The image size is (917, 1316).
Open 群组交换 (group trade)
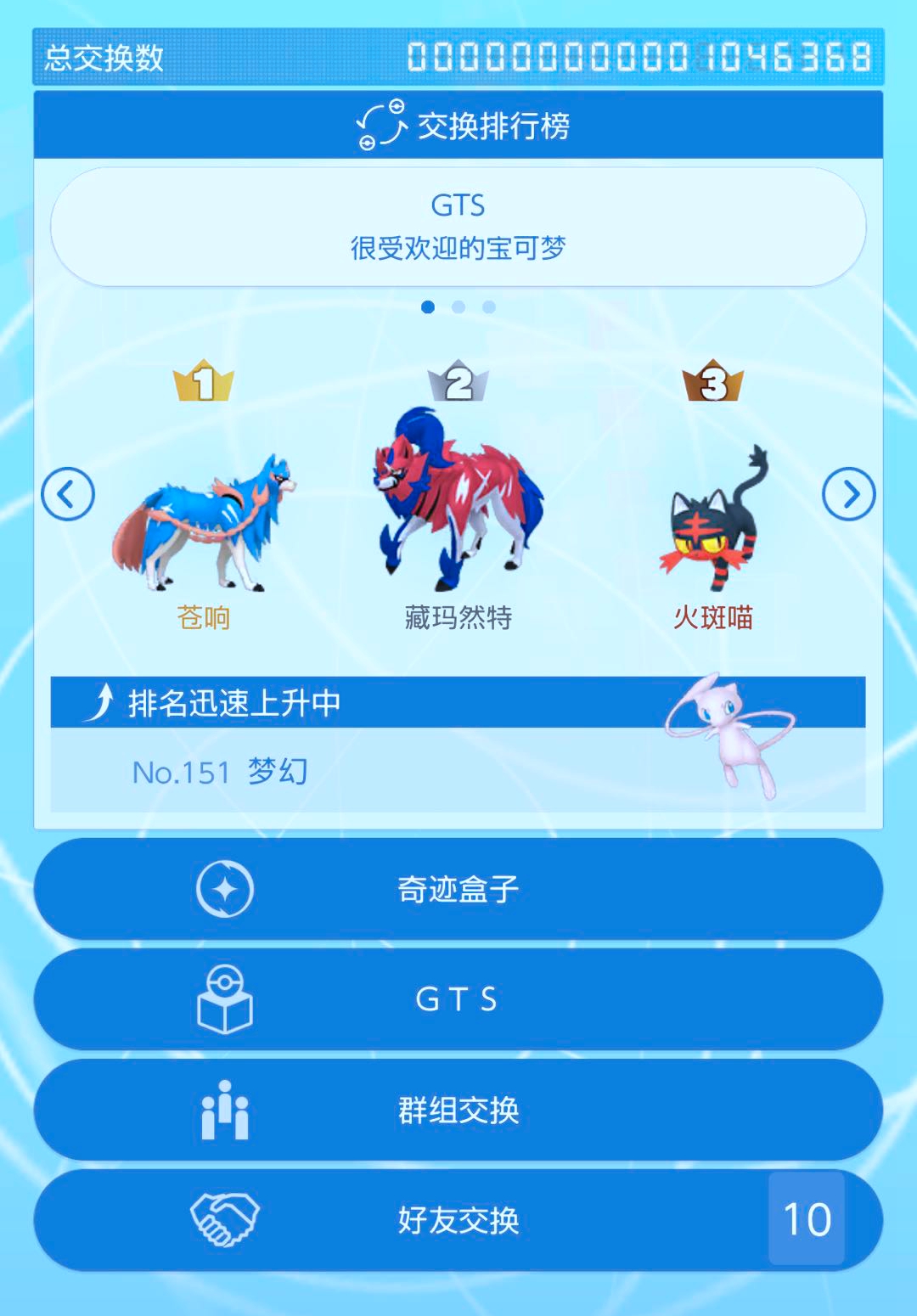click(458, 1110)
